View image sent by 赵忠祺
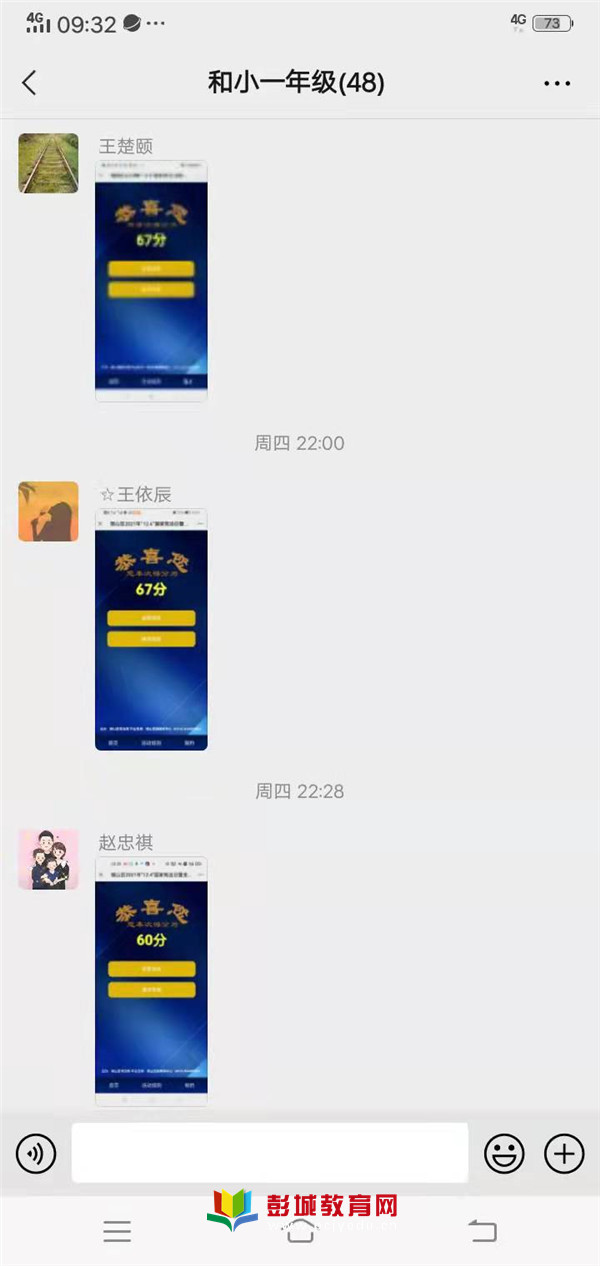Viewport: 600px width, 1266px height. (x=151, y=980)
